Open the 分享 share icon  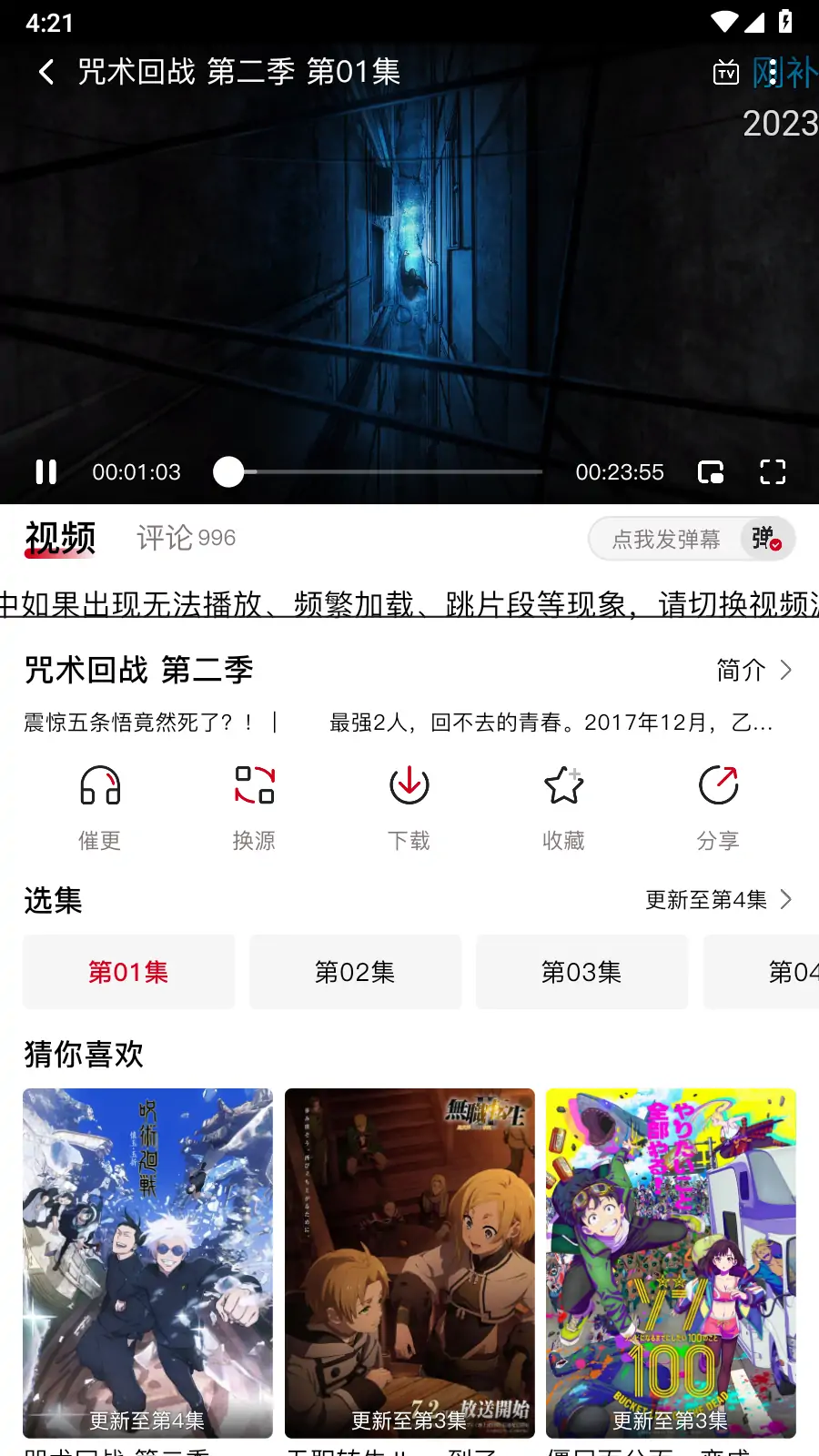tap(718, 804)
